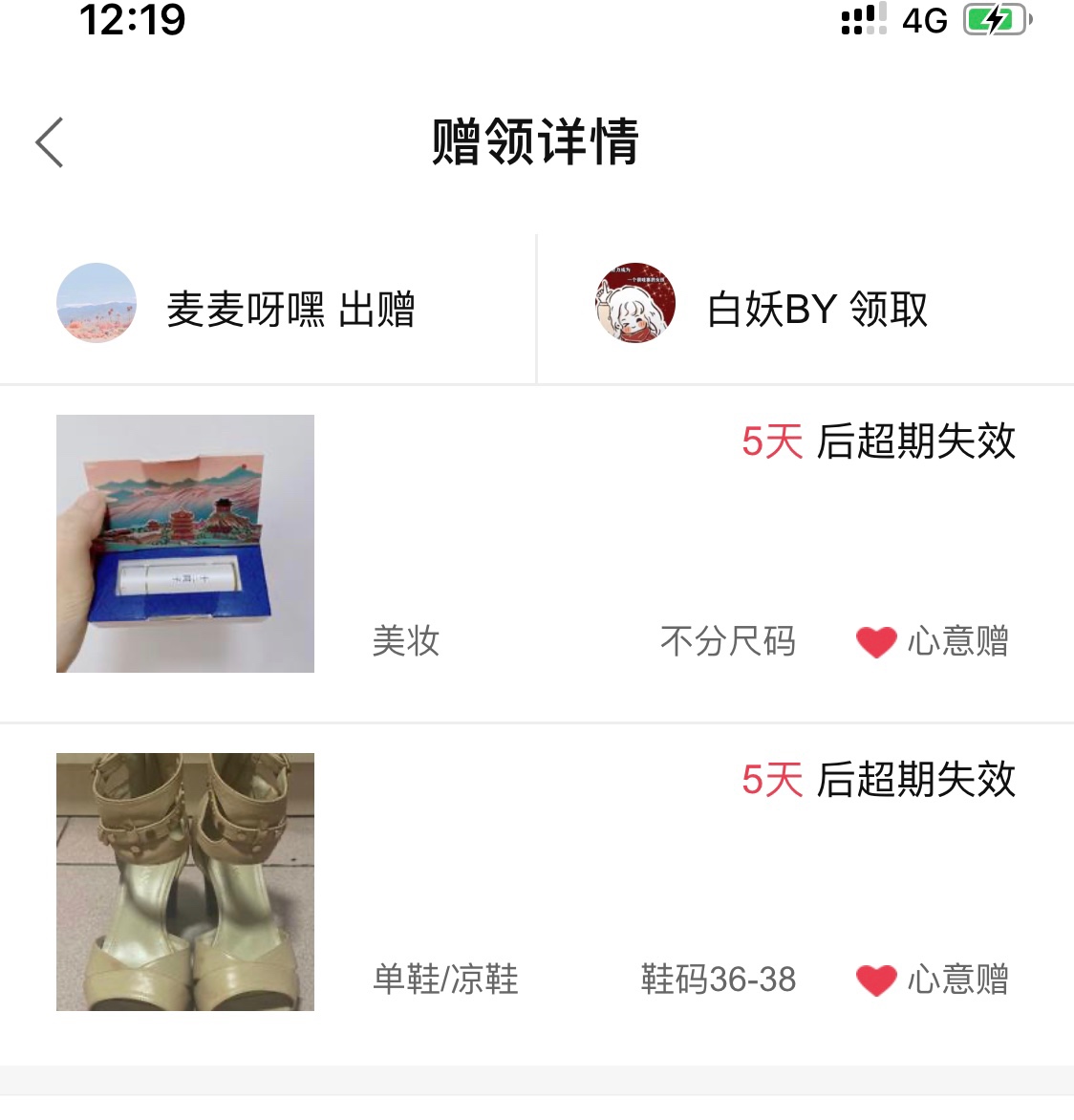Open 麦麦呀嘿's profile avatar
Screen dimensions: 1074x1120
[x=97, y=303]
